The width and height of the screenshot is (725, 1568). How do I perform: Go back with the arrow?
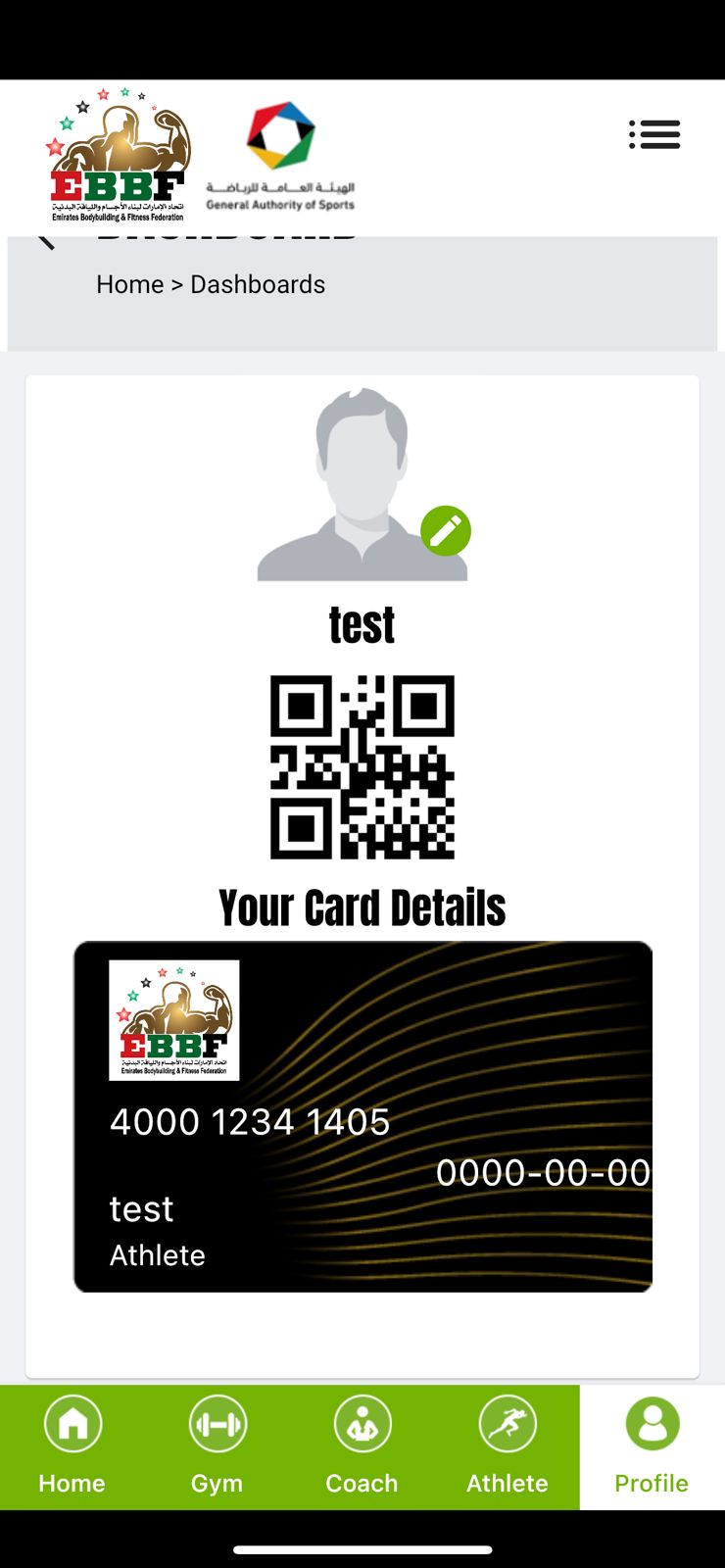(45, 240)
